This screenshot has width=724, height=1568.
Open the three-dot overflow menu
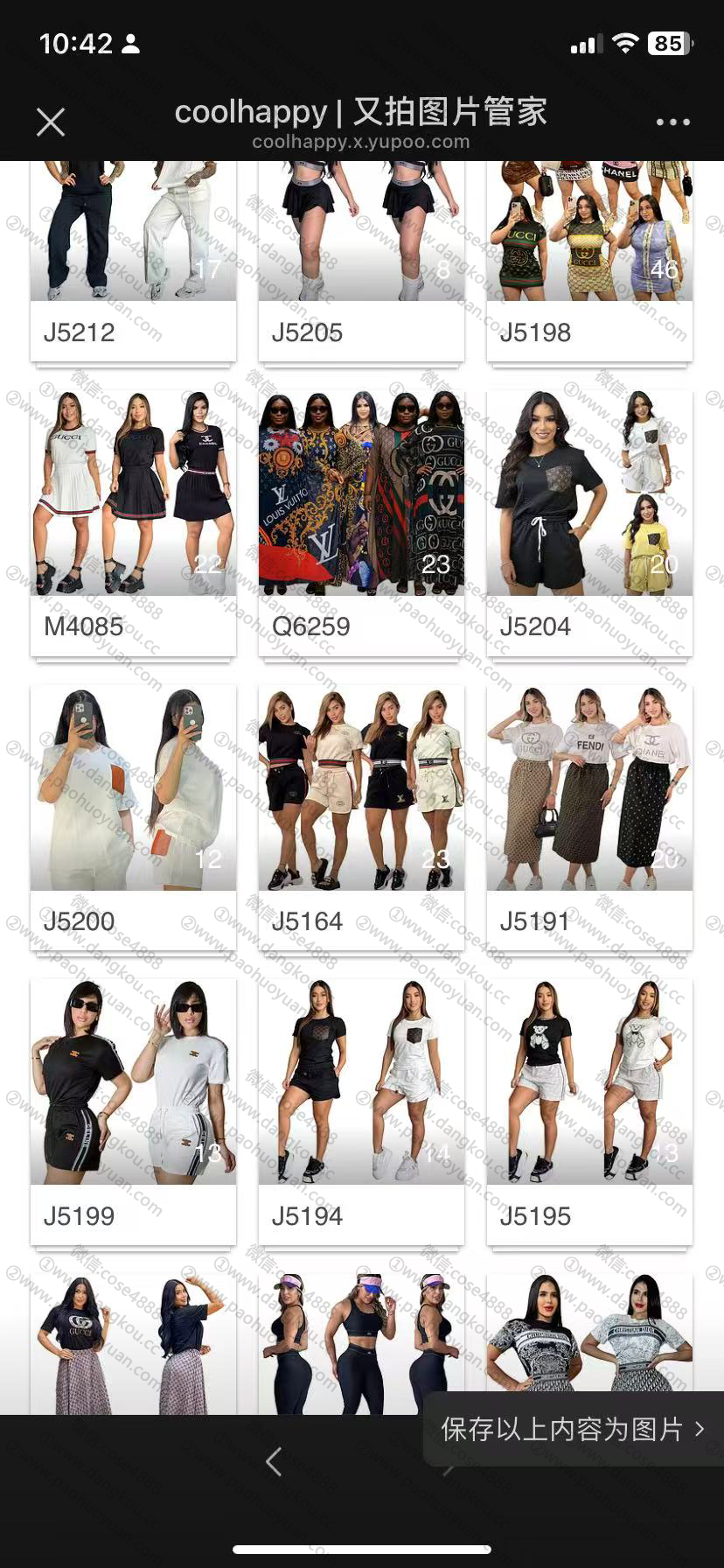click(x=672, y=122)
